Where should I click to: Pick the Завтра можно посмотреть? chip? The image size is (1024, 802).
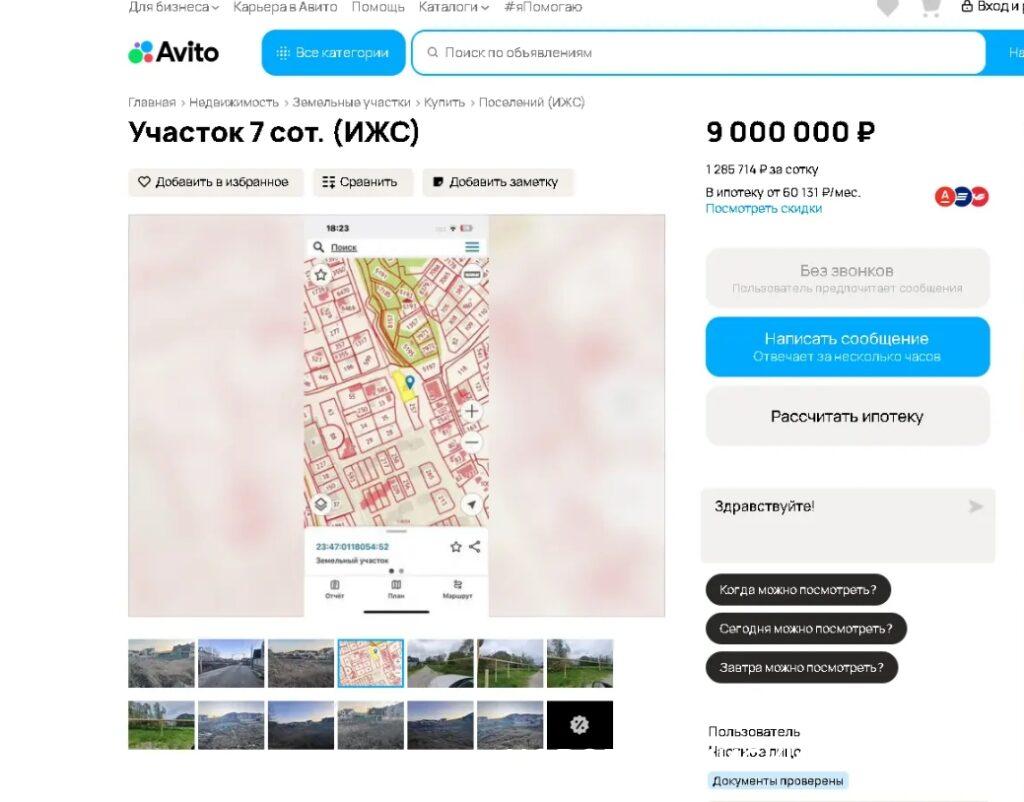click(801, 667)
